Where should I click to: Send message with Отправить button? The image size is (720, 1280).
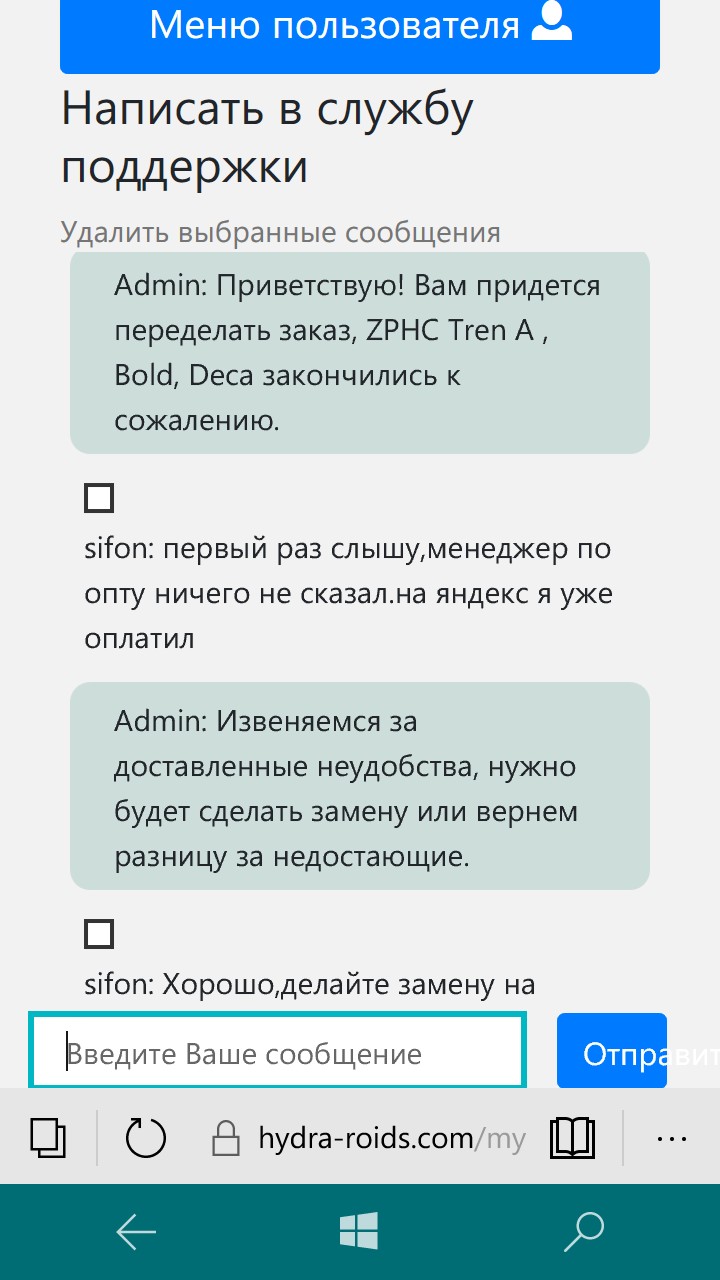point(612,1052)
